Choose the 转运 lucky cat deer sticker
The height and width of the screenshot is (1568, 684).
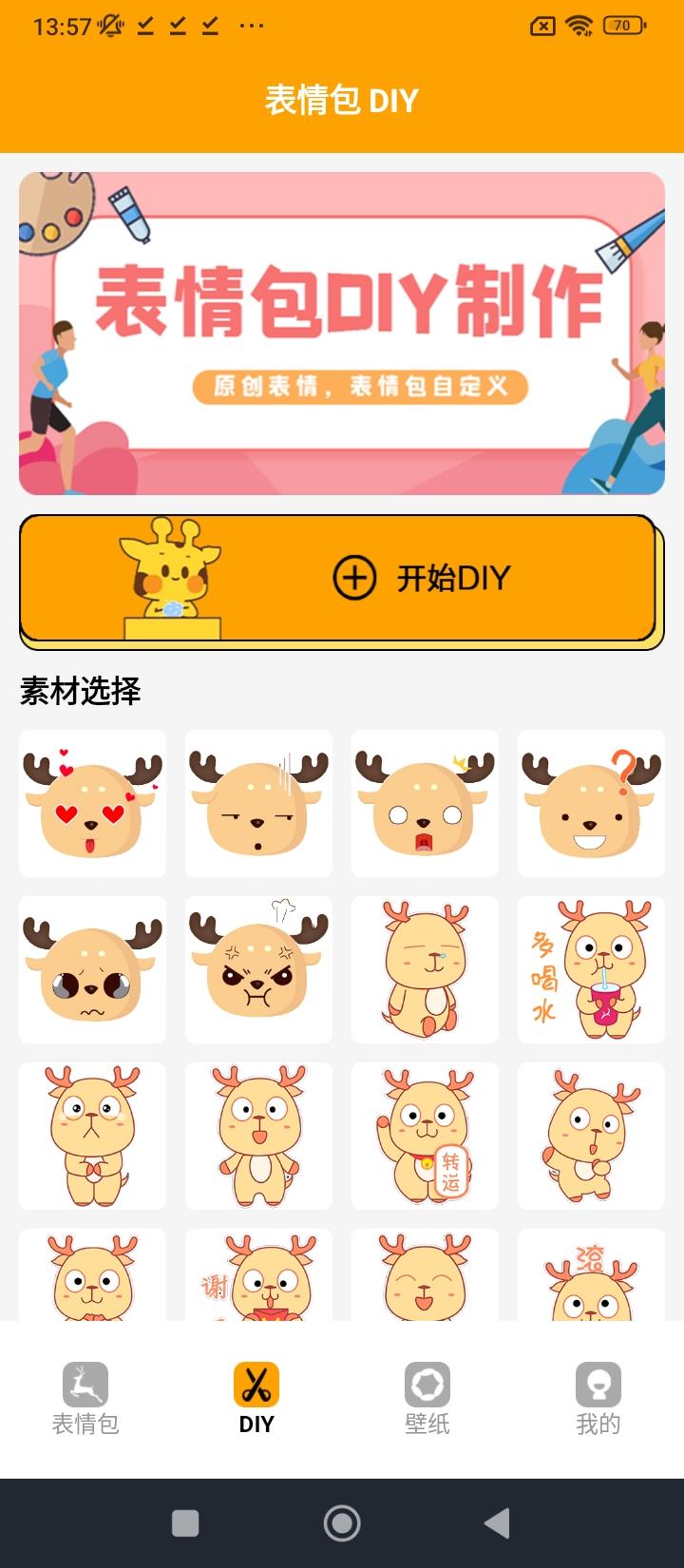424,1136
